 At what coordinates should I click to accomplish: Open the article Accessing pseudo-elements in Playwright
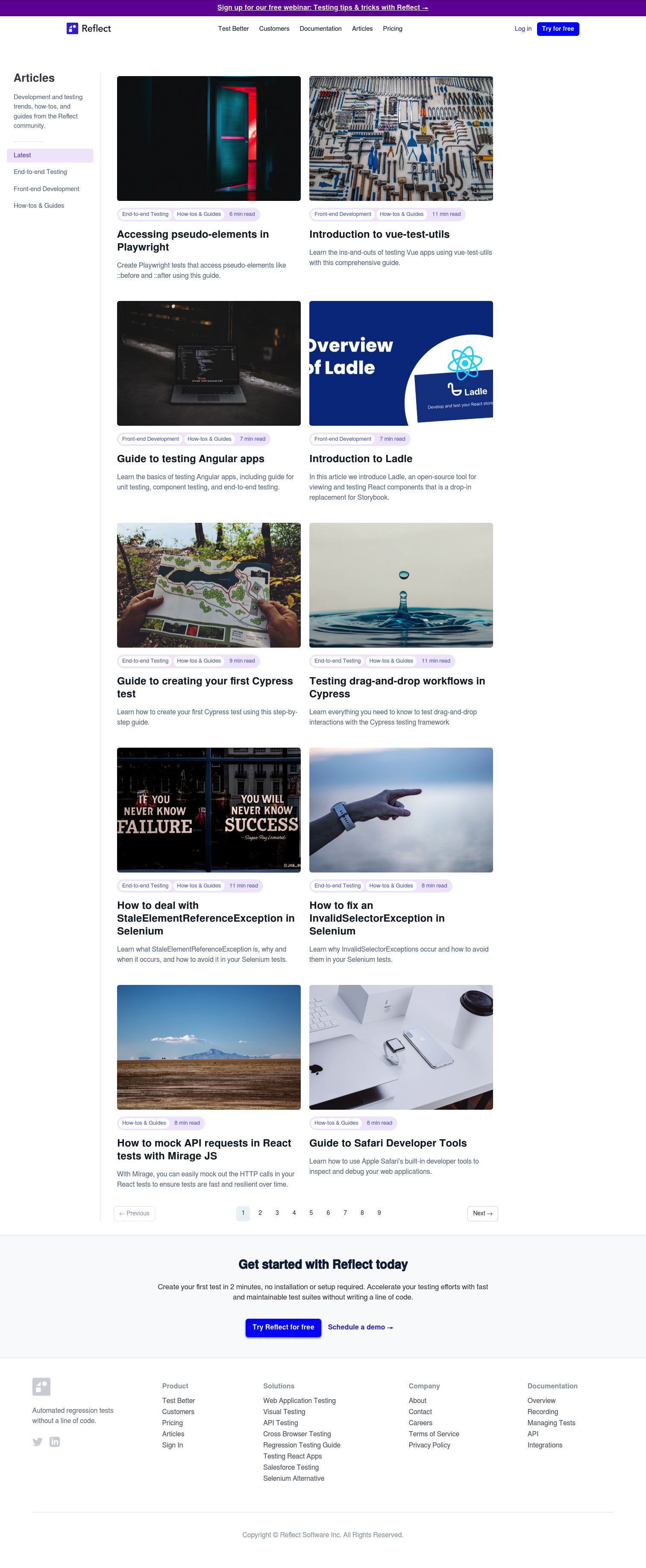click(193, 240)
